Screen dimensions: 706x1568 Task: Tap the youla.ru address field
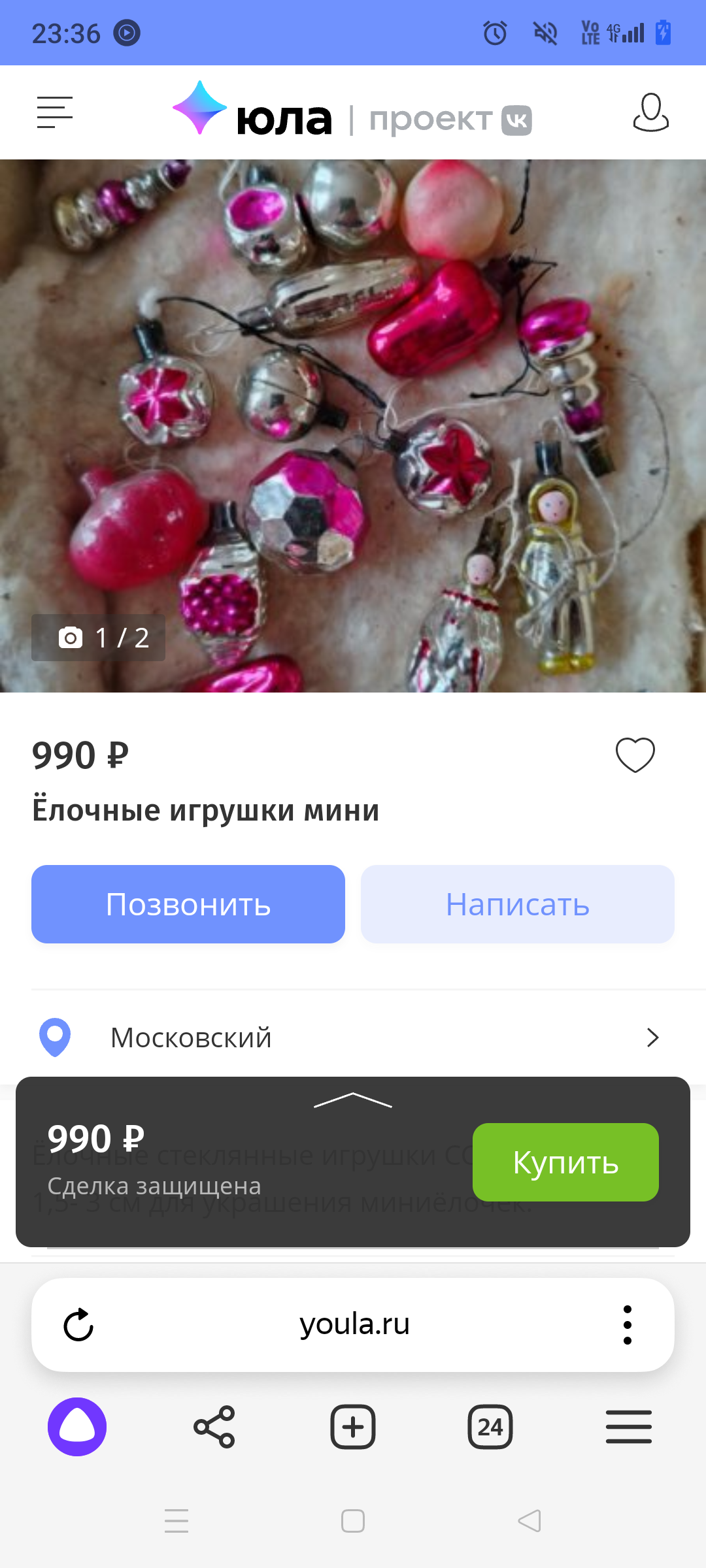(354, 1325)
